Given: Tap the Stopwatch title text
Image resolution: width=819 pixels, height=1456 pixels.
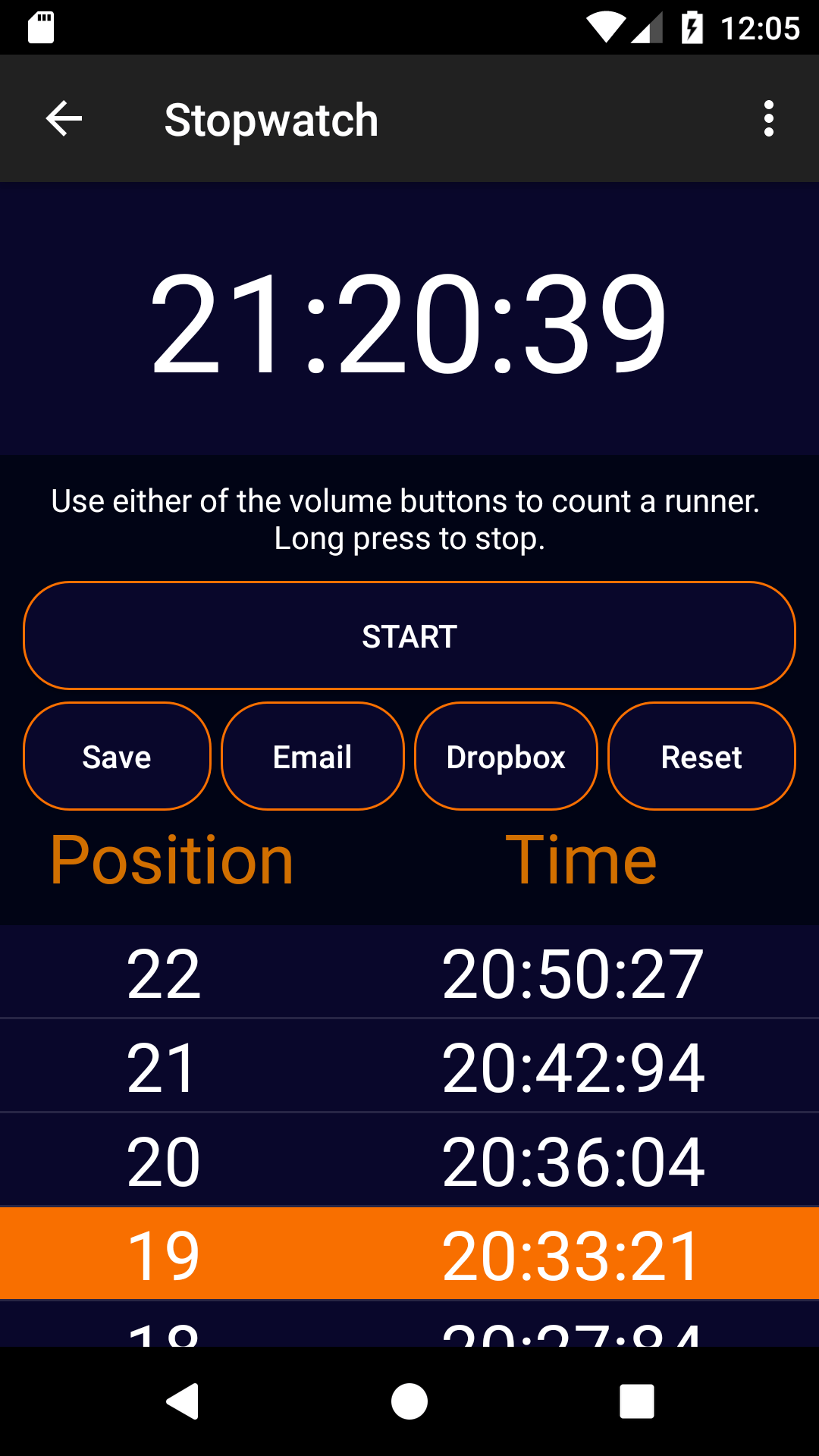Looking at the screenshot, I should 271,118.
